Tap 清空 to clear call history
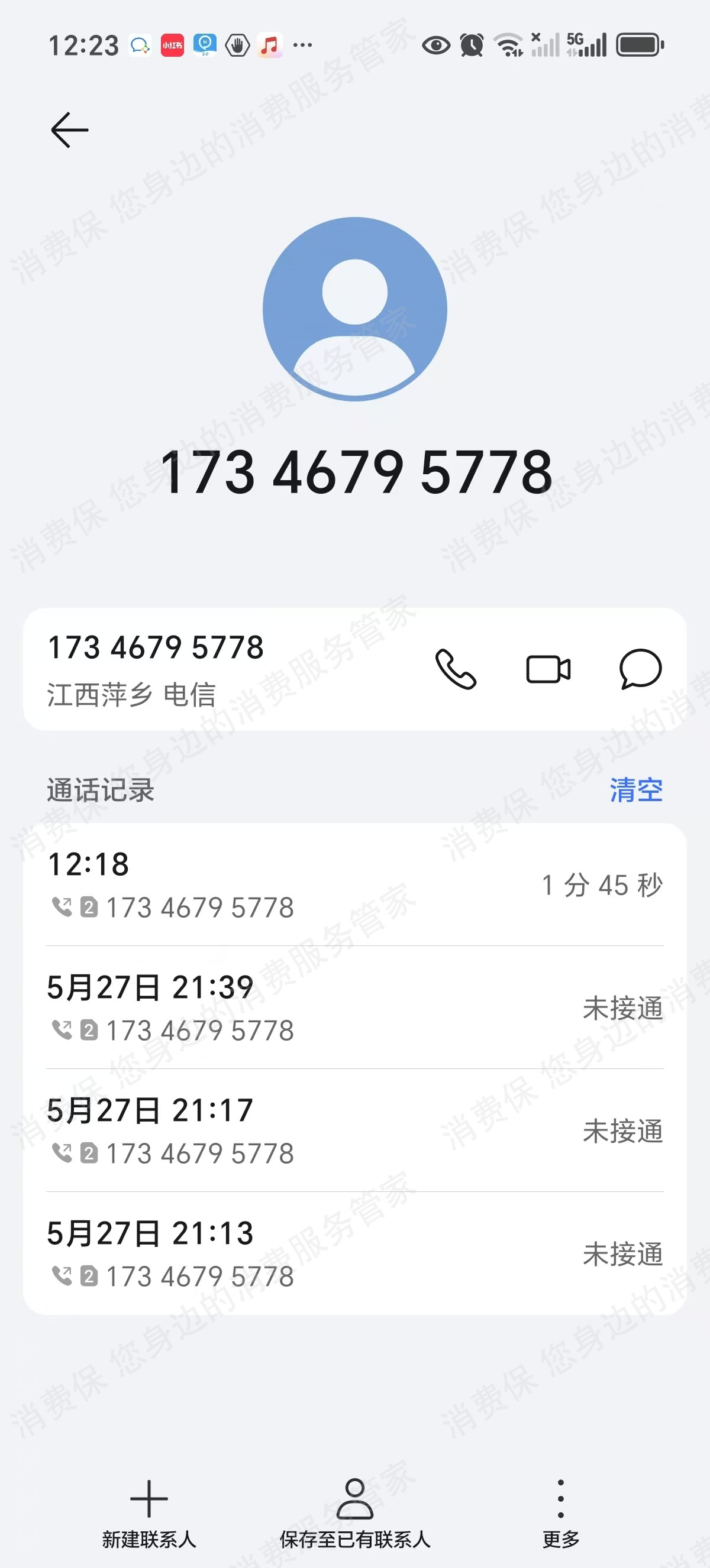Screen dimensions: 710x1568 pyautogui.click(x=635, y=790)
